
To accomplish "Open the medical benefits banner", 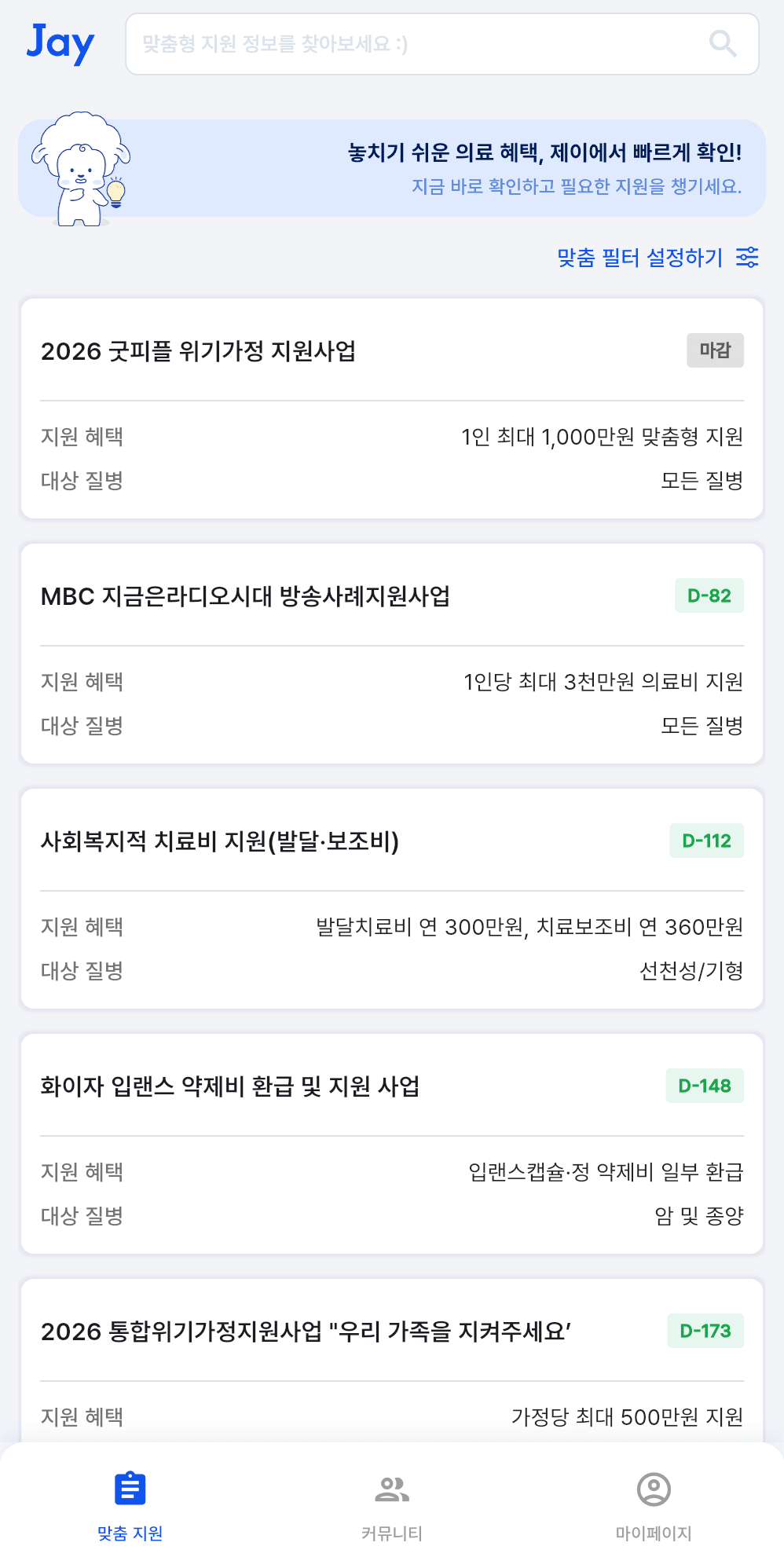I will (392, 168).
